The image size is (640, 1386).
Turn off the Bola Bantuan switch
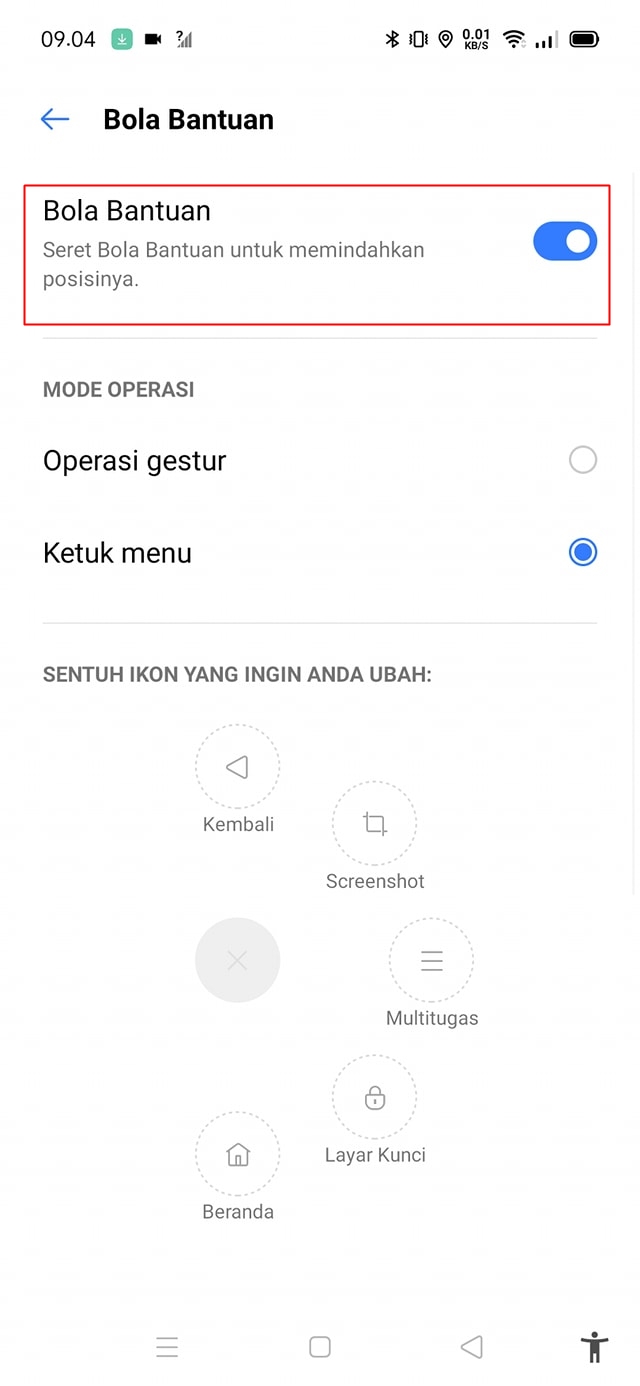(565, 242)
